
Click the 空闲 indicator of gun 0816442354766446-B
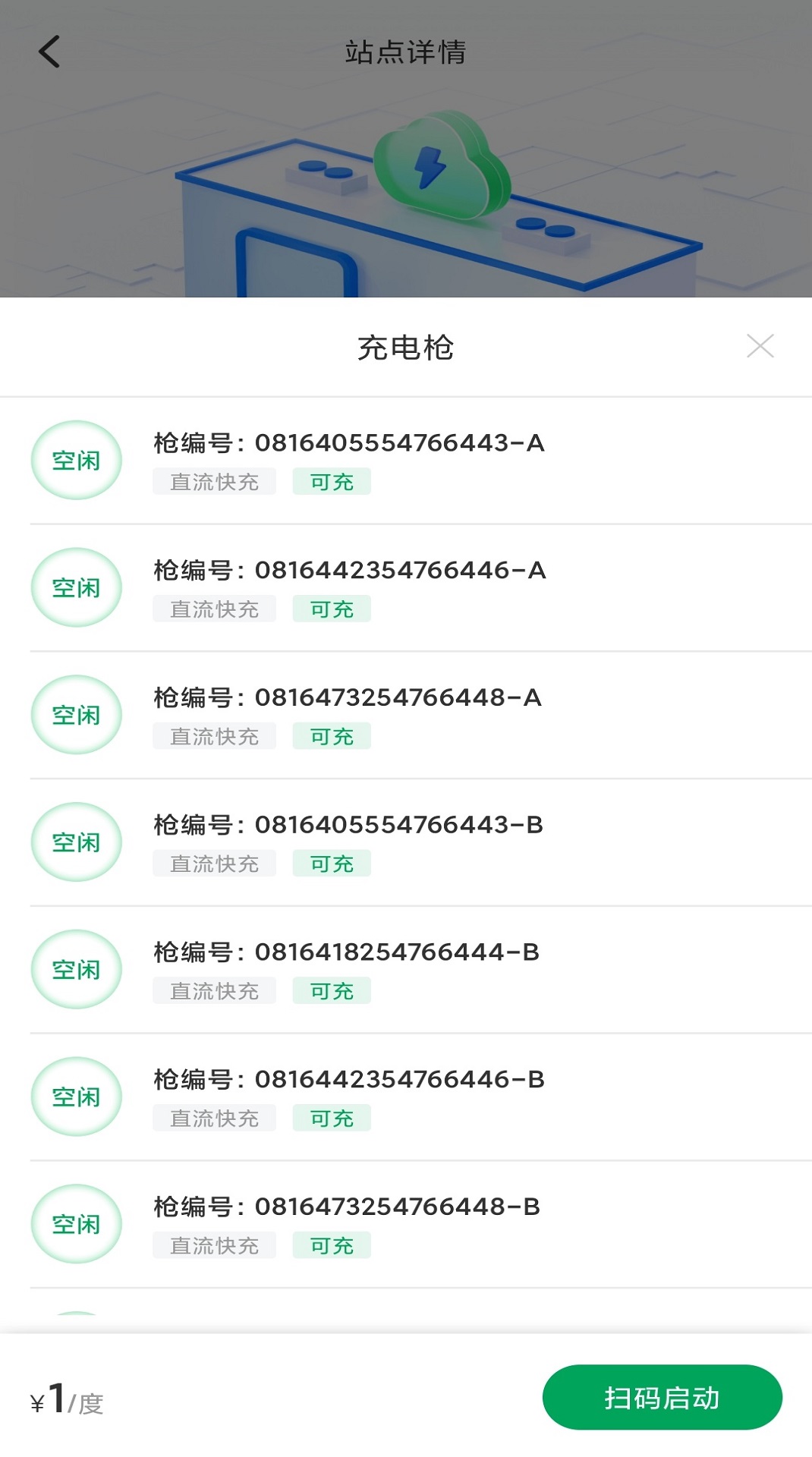coord(76,1097)
